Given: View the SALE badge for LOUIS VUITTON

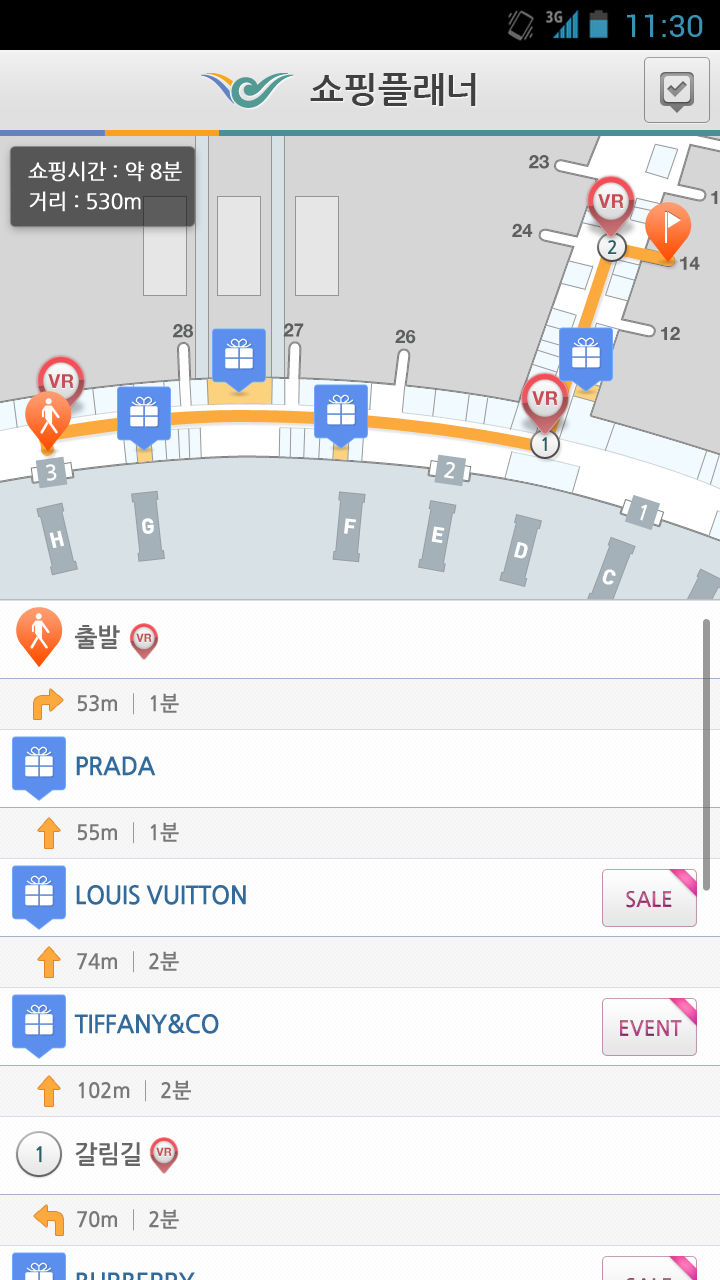Looking at the screenshot, I should coord(649,898).
